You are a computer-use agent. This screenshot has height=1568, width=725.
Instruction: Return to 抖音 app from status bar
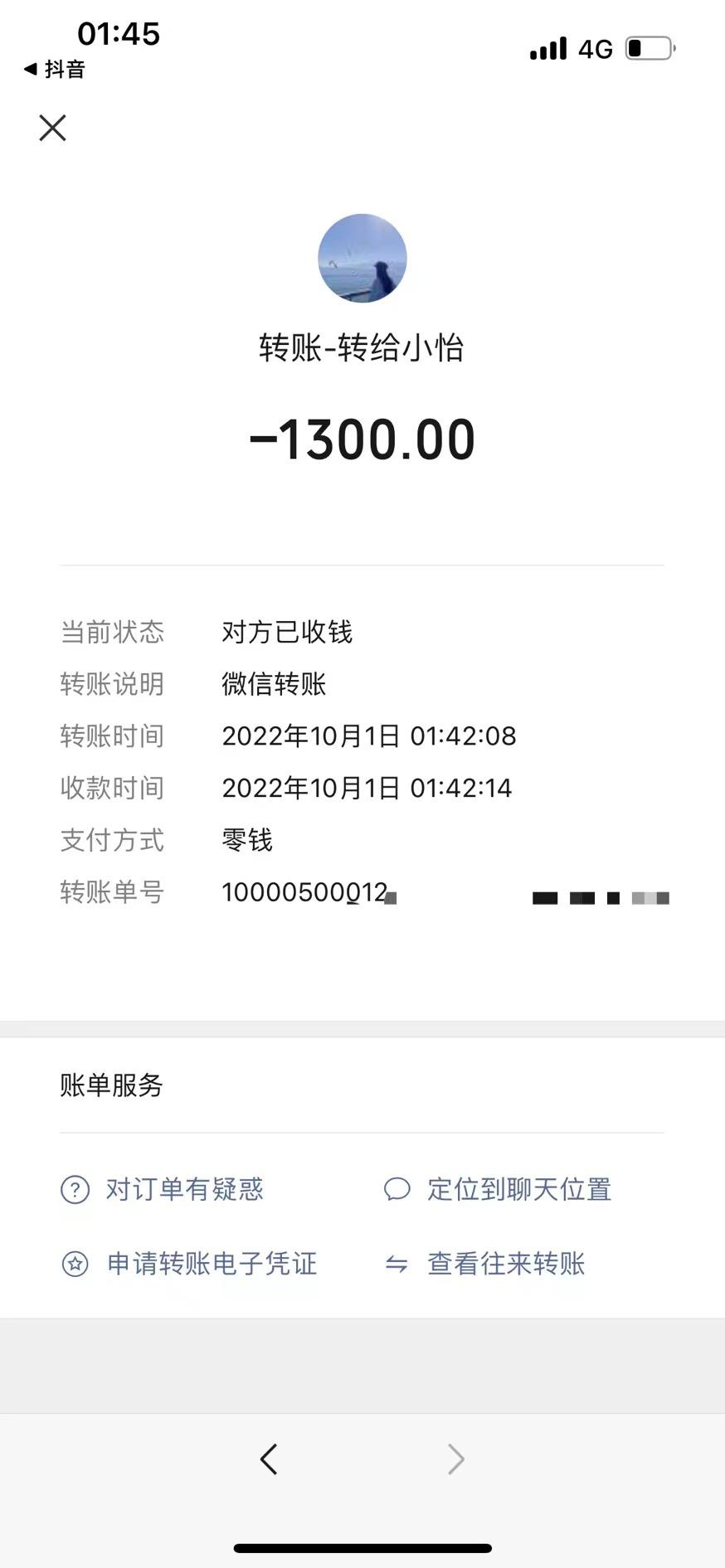(55, 69)
